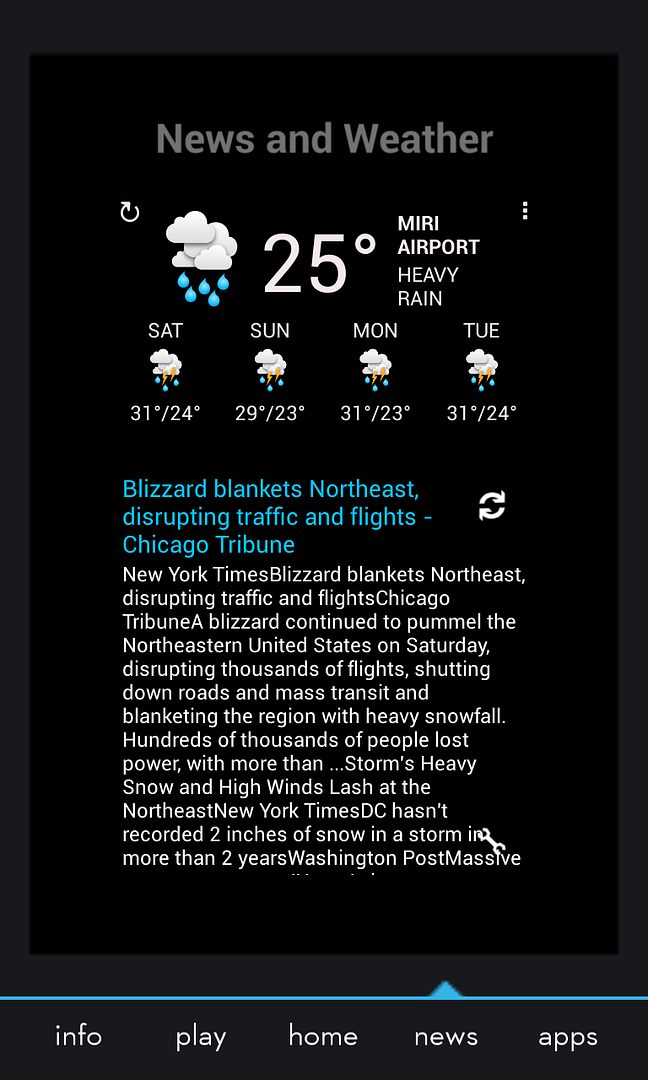This screenshot has width=648, height=1080.
Task: Go to the home tab
Action: click(323, 1036)
